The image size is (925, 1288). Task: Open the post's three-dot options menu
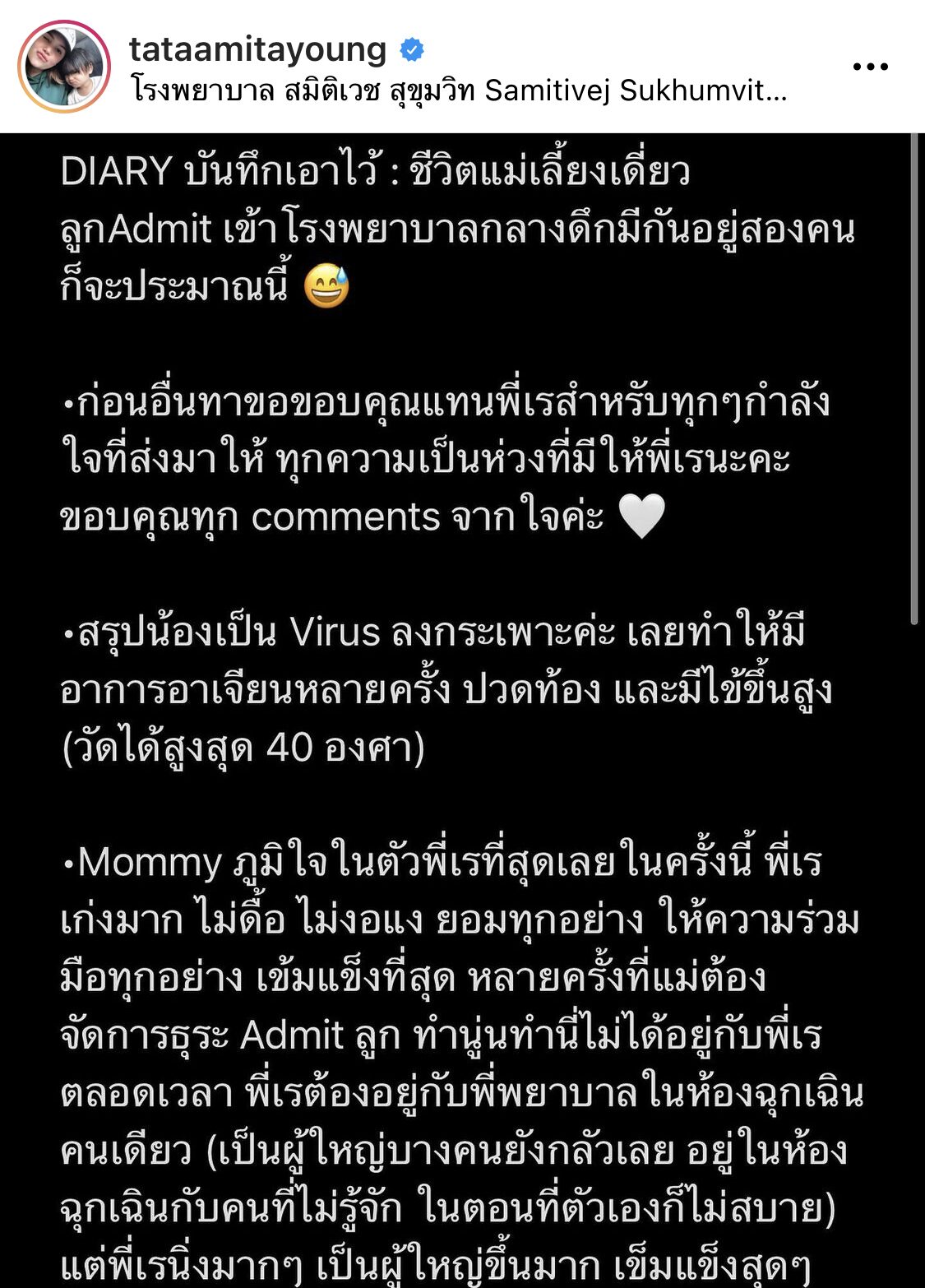pos(870,67)
